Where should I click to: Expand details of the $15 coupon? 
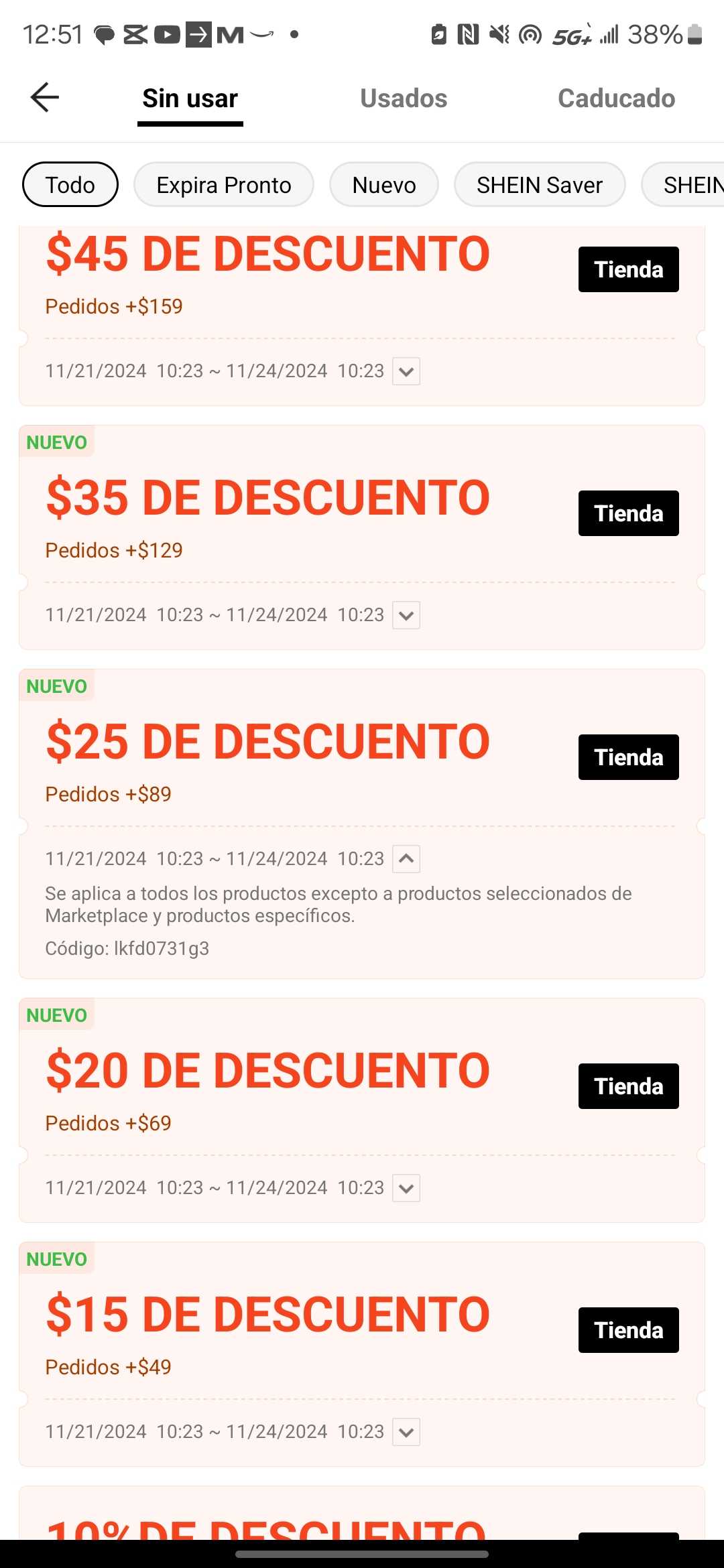(405, 1431)
